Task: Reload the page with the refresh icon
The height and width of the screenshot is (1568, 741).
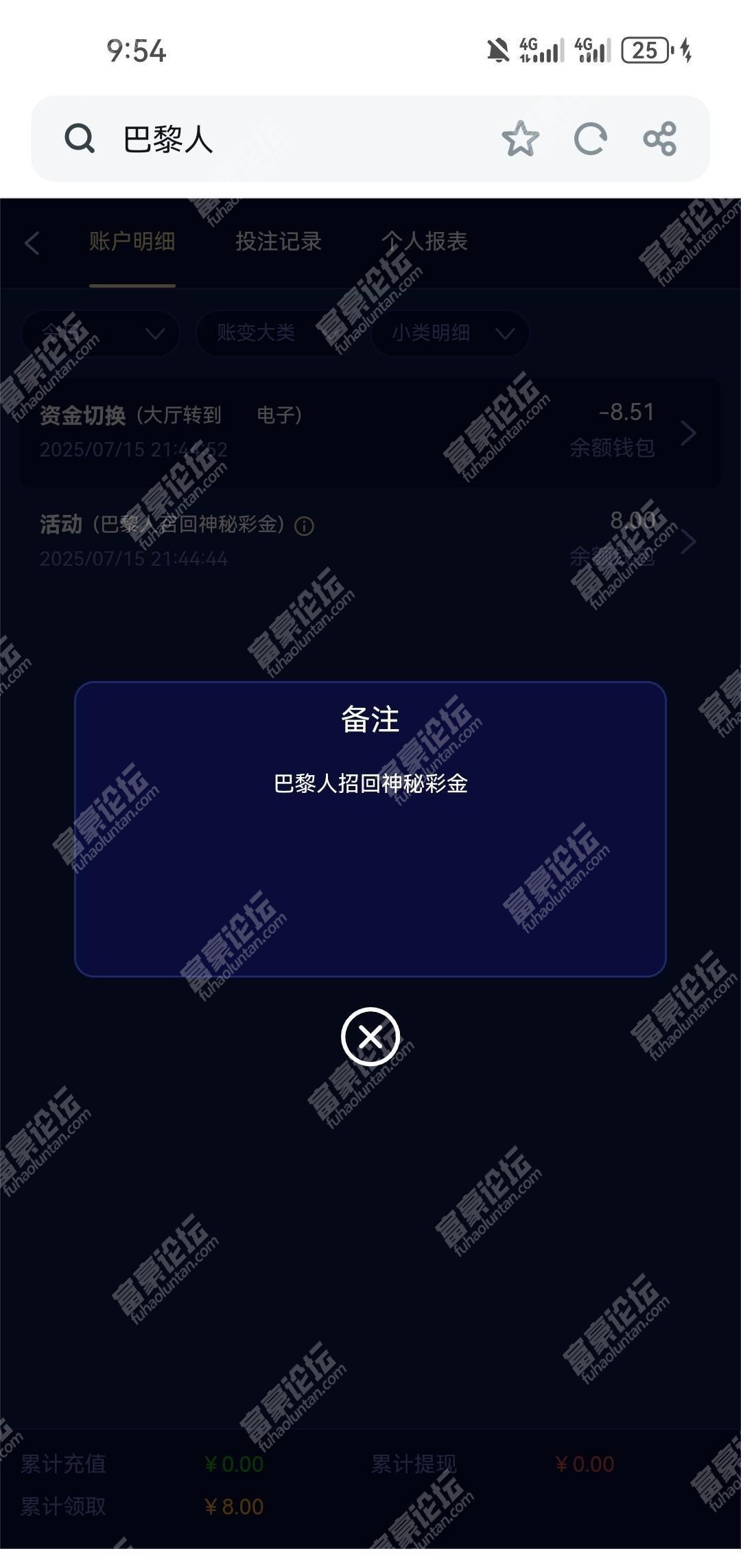Action: point(590,139)
